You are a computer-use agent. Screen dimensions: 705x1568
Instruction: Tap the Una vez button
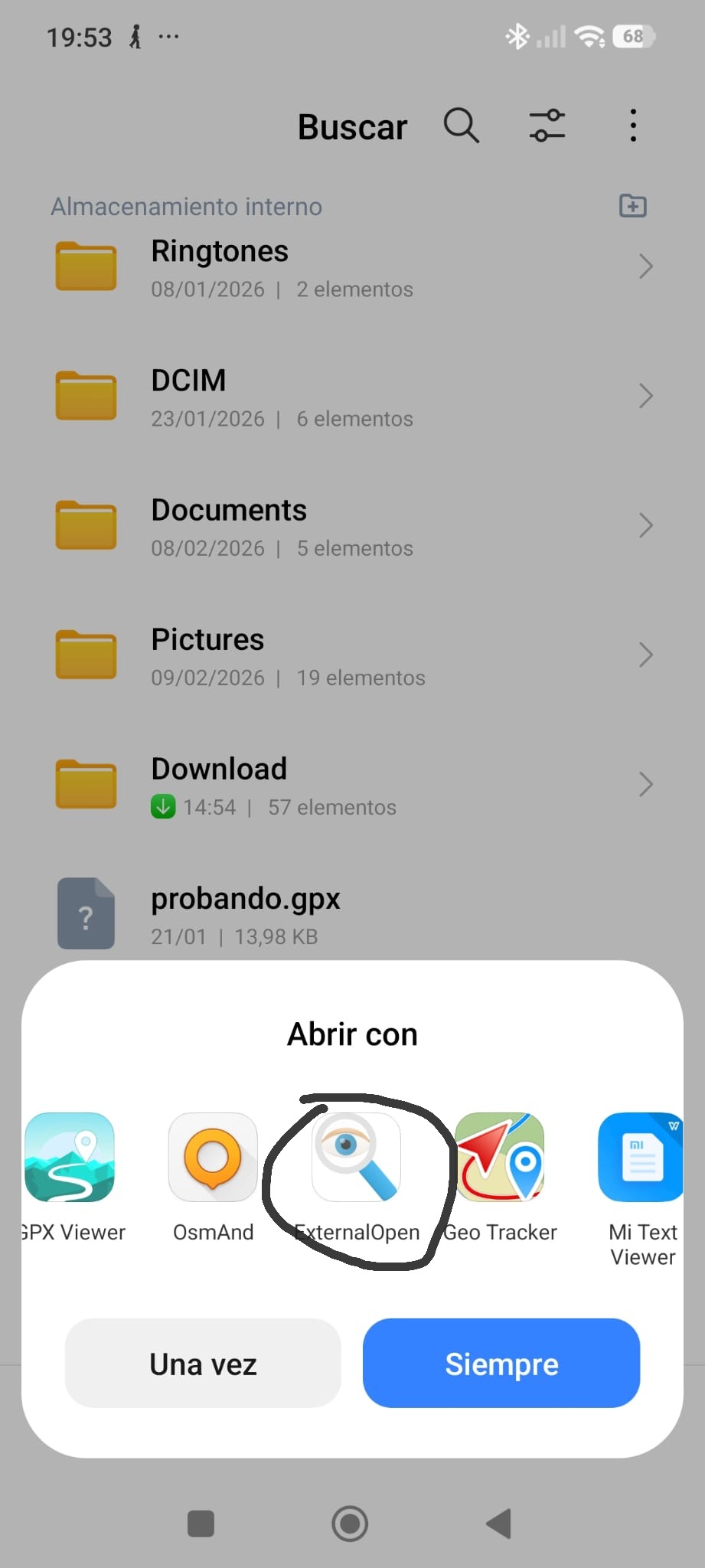(x=203, y=1364)
